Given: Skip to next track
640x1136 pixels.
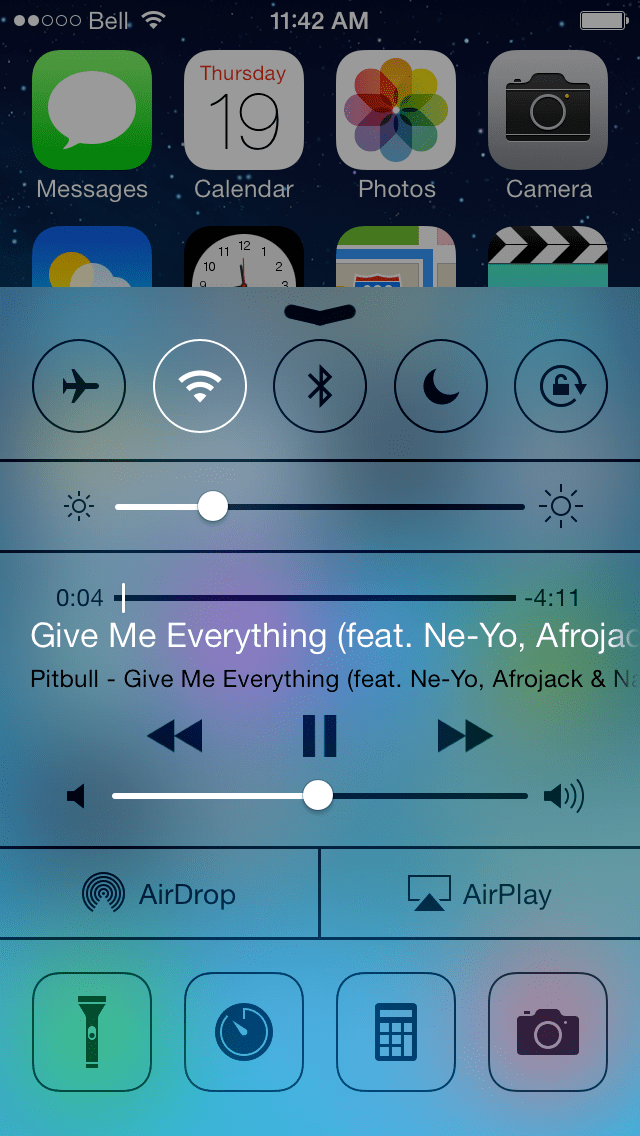Looking at the screenshot, I should coord(465,737).
